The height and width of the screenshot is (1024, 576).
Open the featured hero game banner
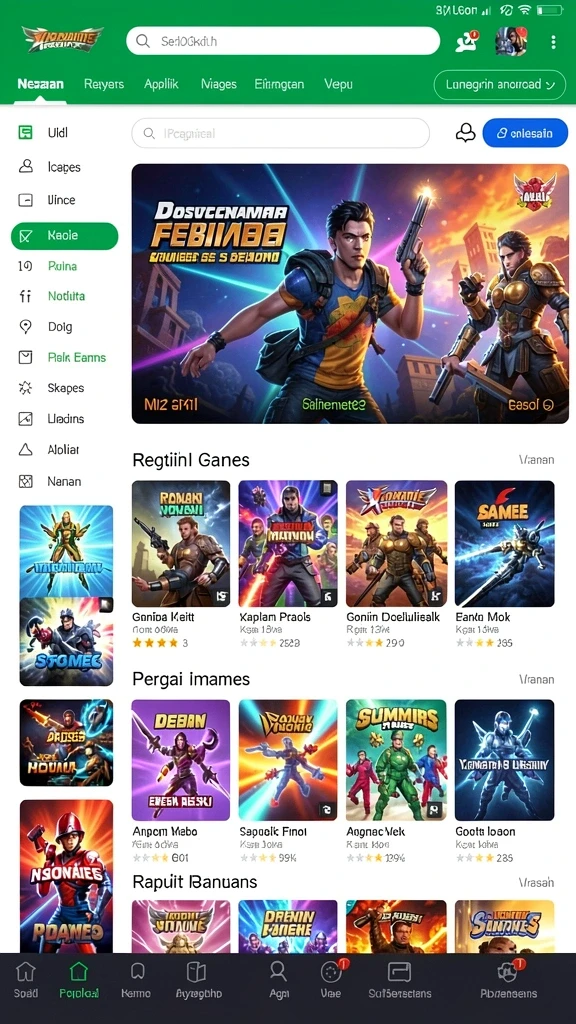click(350, 293)
